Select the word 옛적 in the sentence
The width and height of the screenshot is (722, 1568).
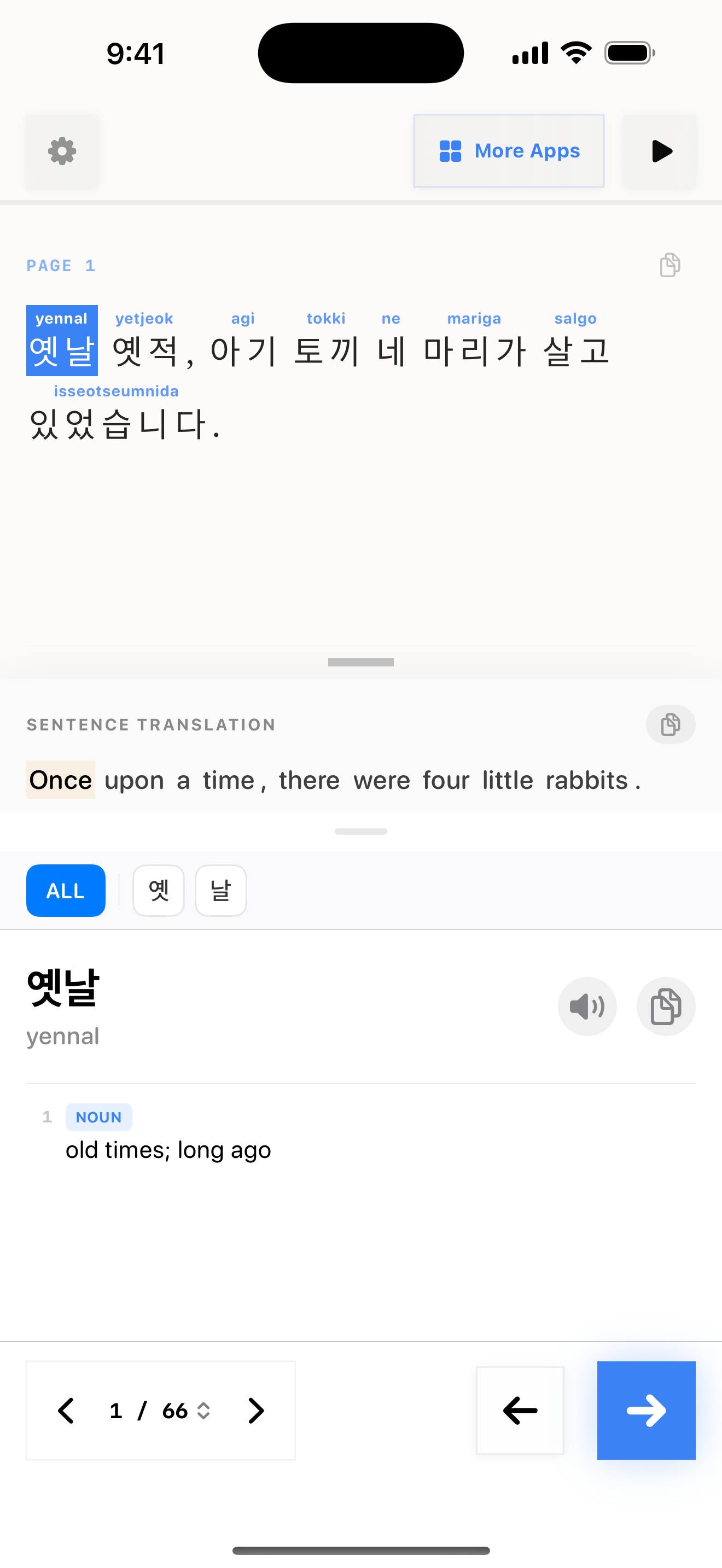[145, 350]
